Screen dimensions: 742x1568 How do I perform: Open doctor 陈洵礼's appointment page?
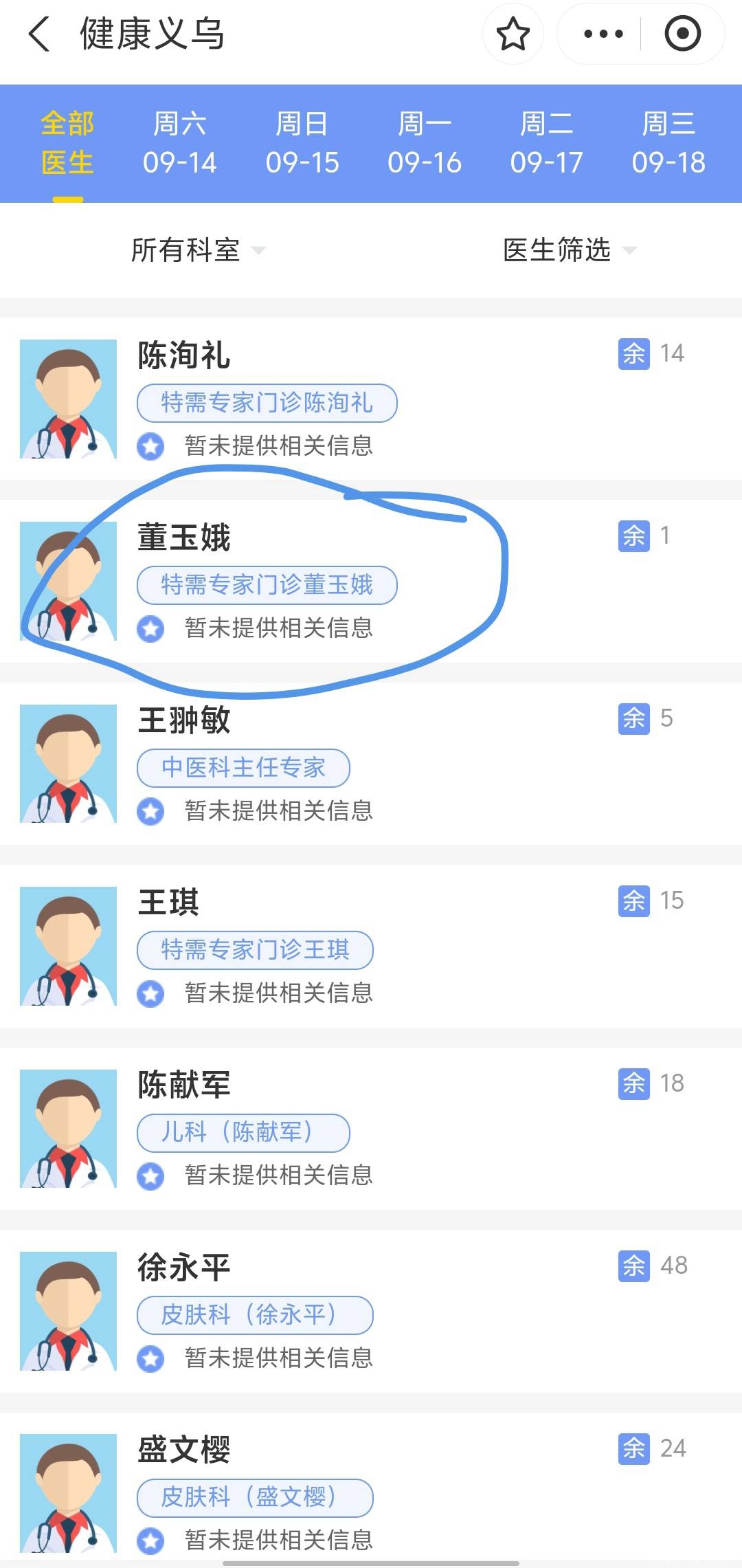tap(371, 399)
